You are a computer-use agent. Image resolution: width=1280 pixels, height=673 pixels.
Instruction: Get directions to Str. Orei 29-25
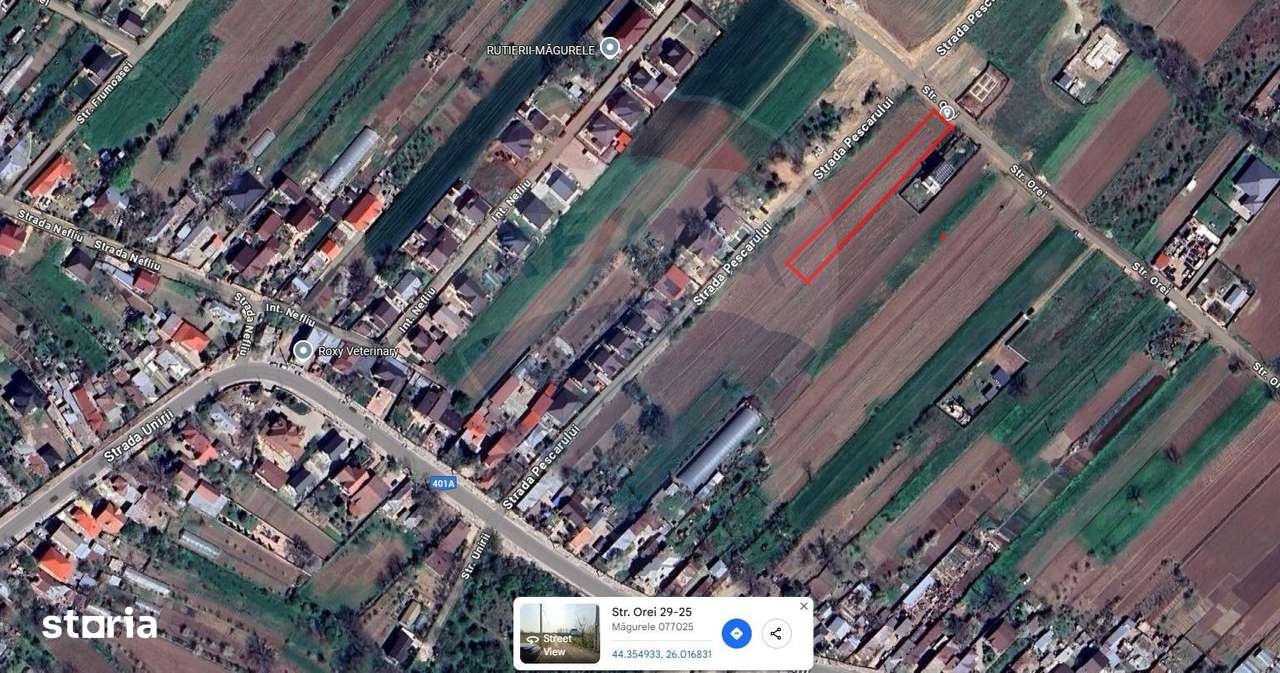736,633
